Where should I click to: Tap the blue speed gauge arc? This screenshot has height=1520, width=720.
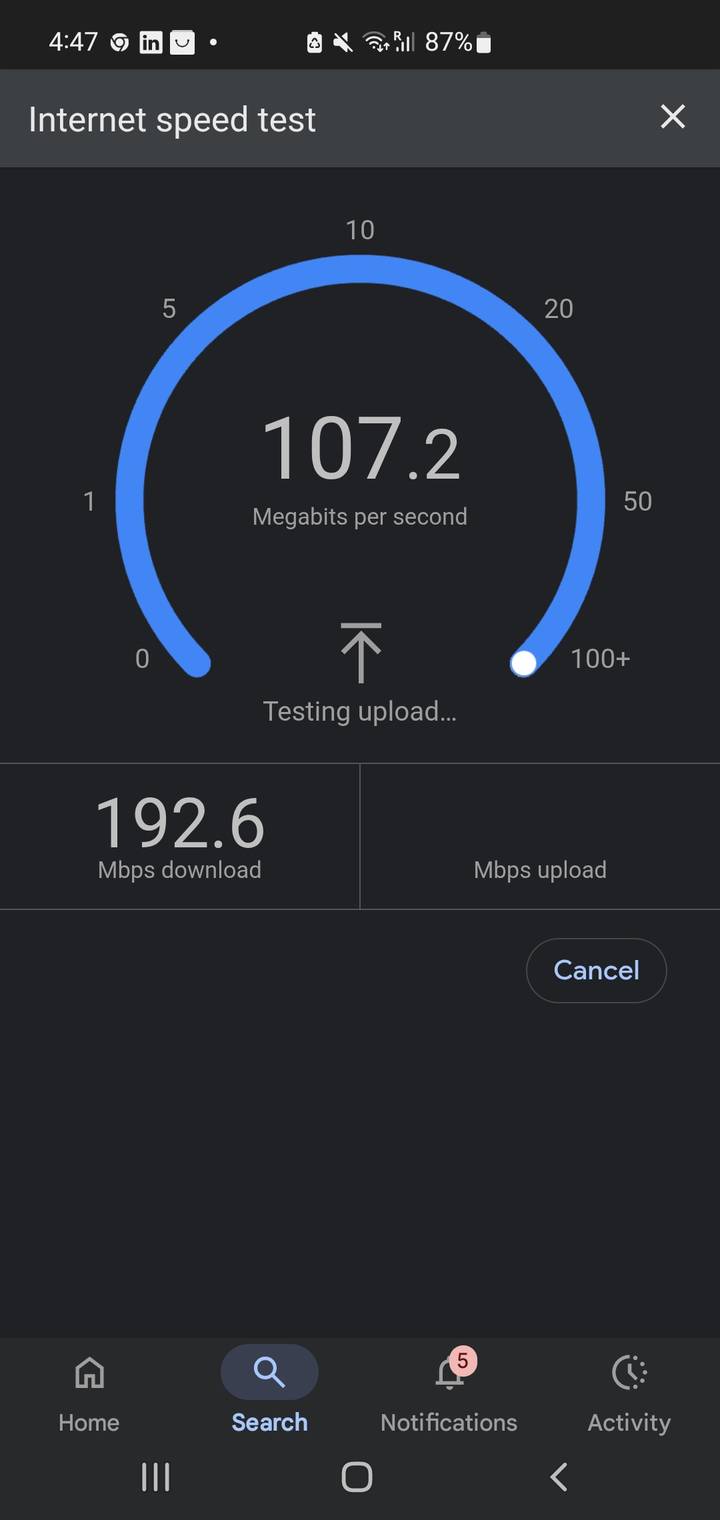pyautogui.click(x=360, y=262)
